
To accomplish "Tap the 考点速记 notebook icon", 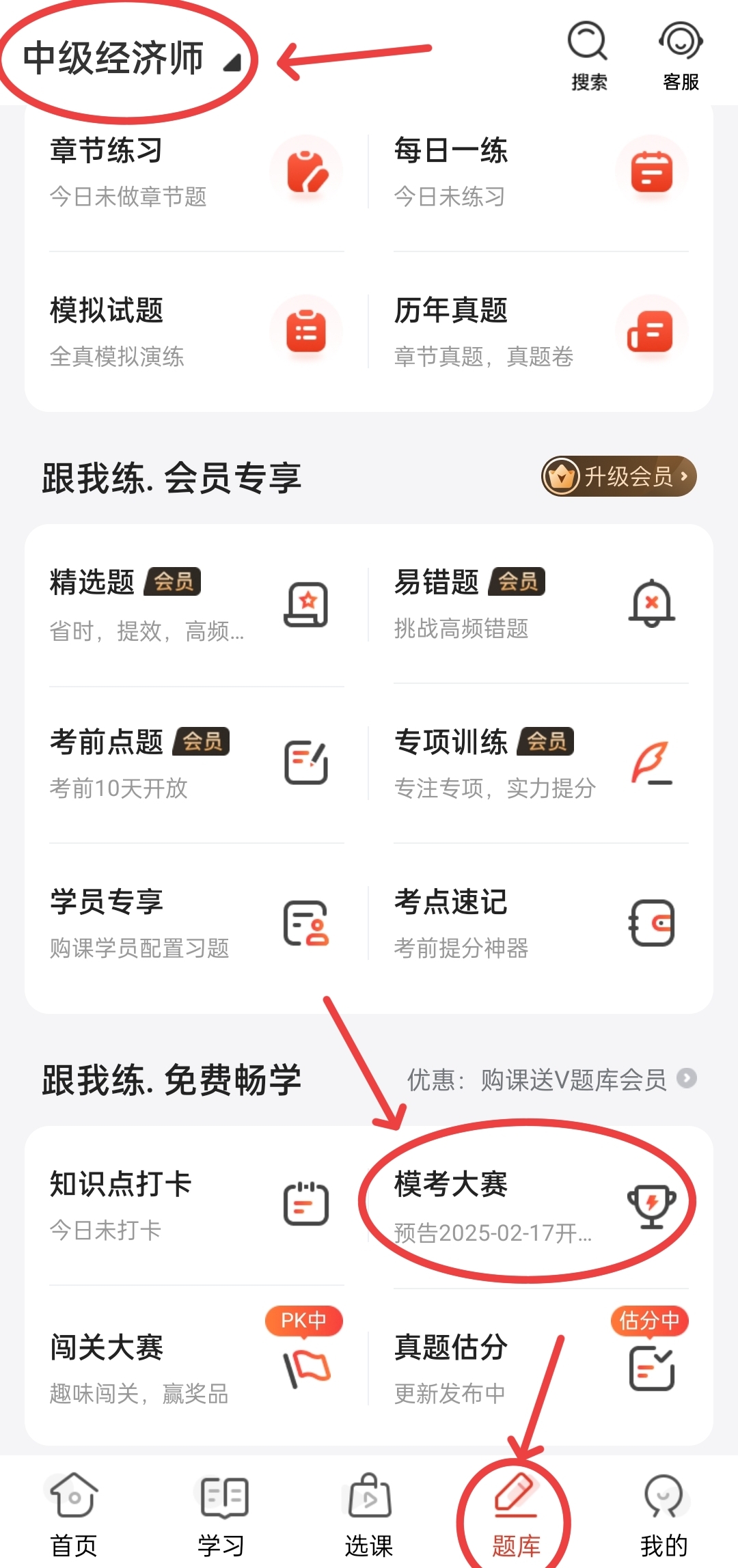I will (x=651, y=922).
